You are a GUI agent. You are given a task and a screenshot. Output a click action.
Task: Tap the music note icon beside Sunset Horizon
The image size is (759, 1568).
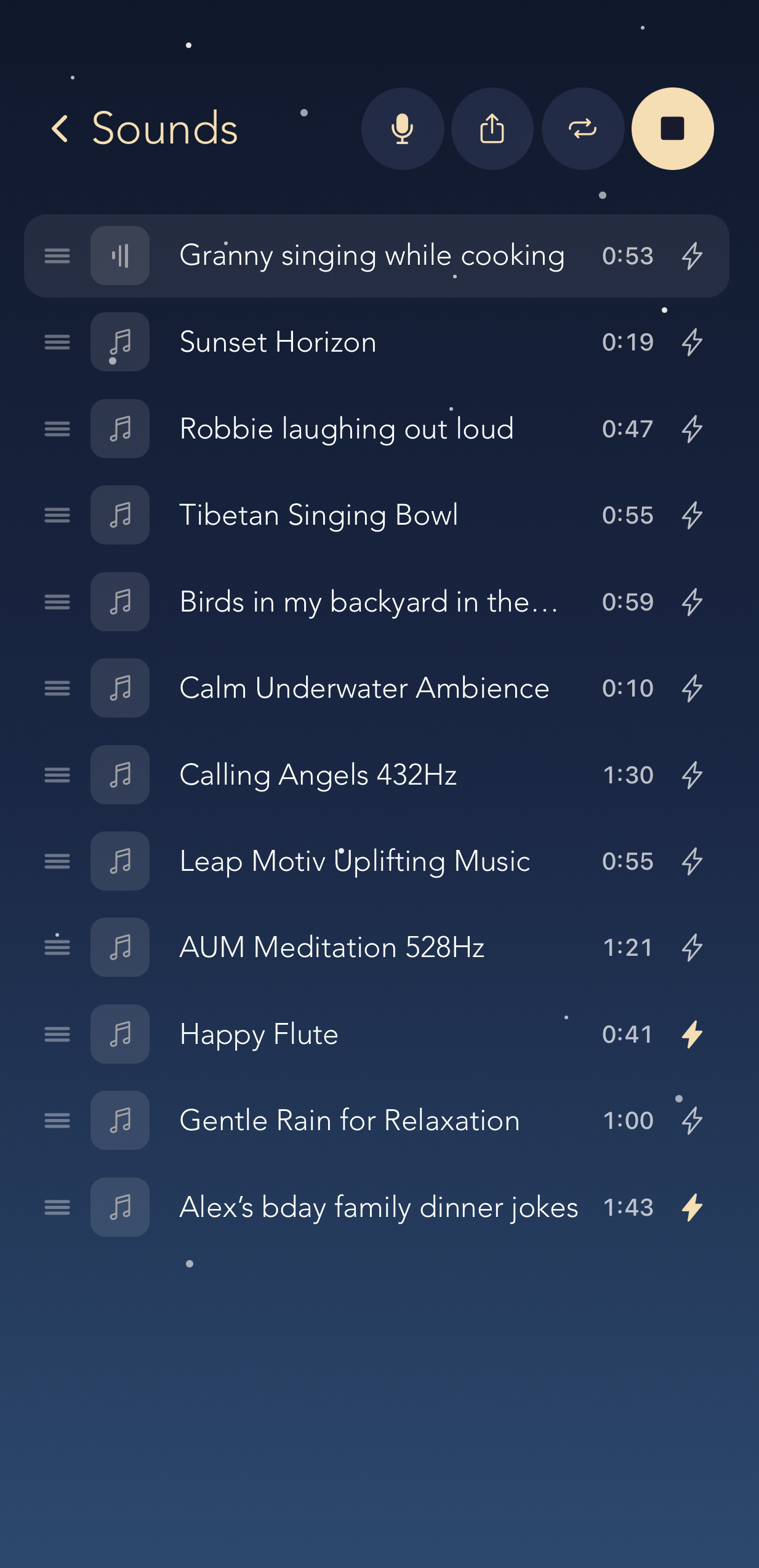coord(119,342)
